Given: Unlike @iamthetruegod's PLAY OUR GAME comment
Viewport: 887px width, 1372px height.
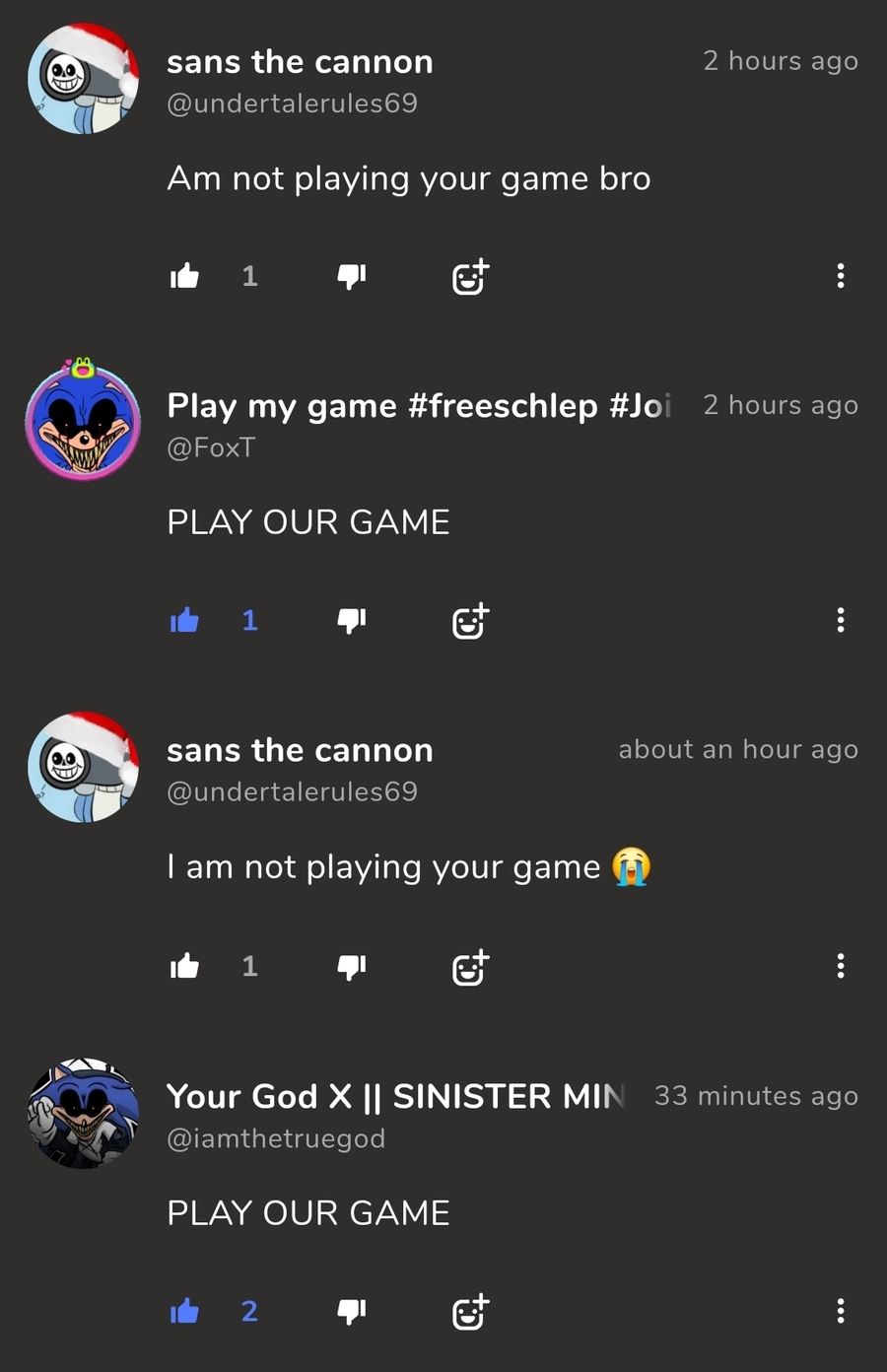Looking at the screenshot, I should click(184, 1311).
